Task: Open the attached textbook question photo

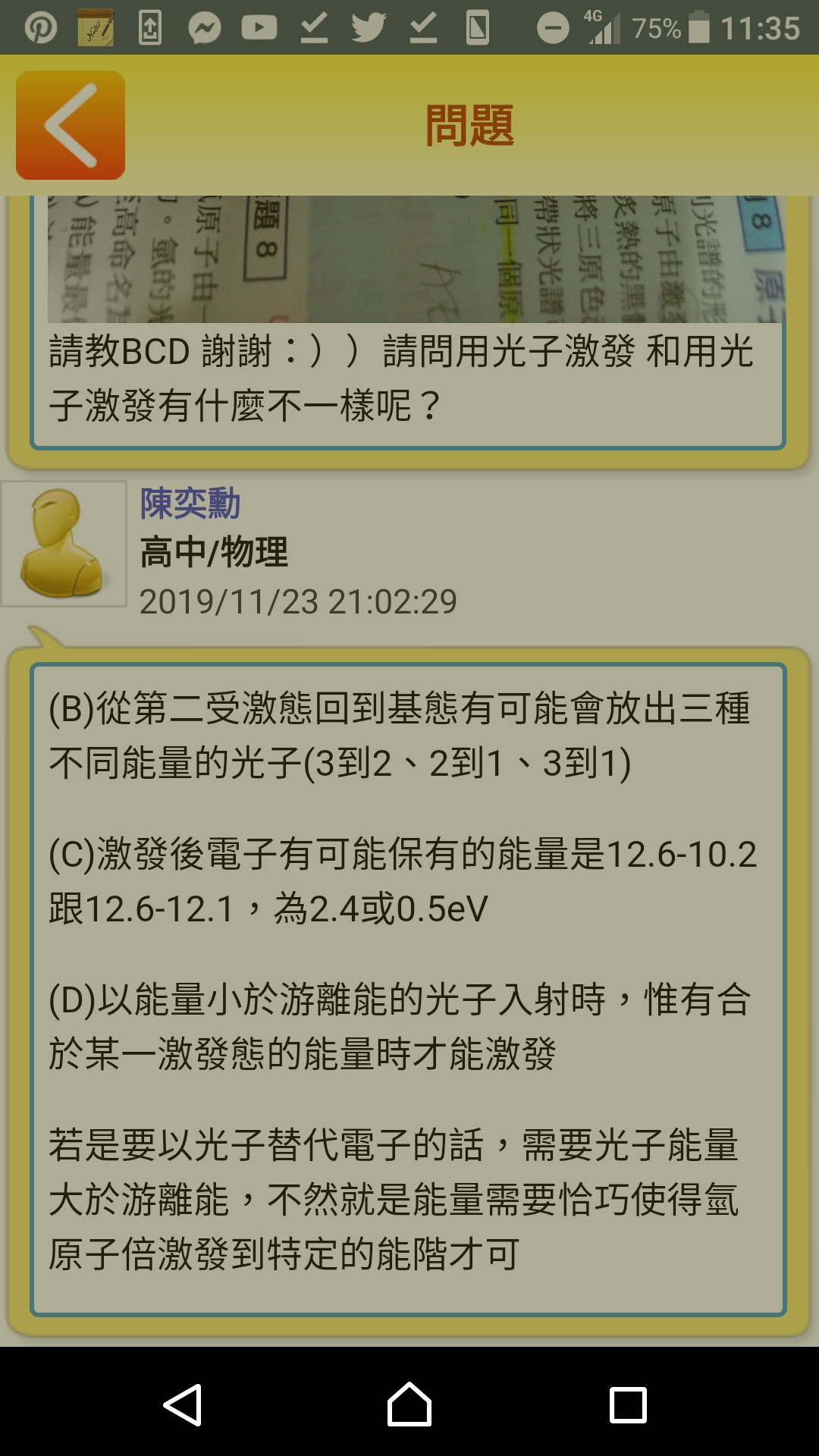Action: 416,259
